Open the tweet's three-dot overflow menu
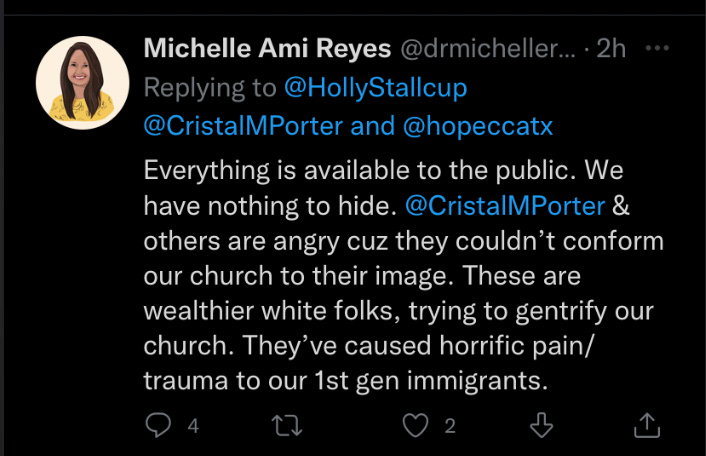Screen dimensions: 706x456 pyautogui.click(x=656, y=48)
